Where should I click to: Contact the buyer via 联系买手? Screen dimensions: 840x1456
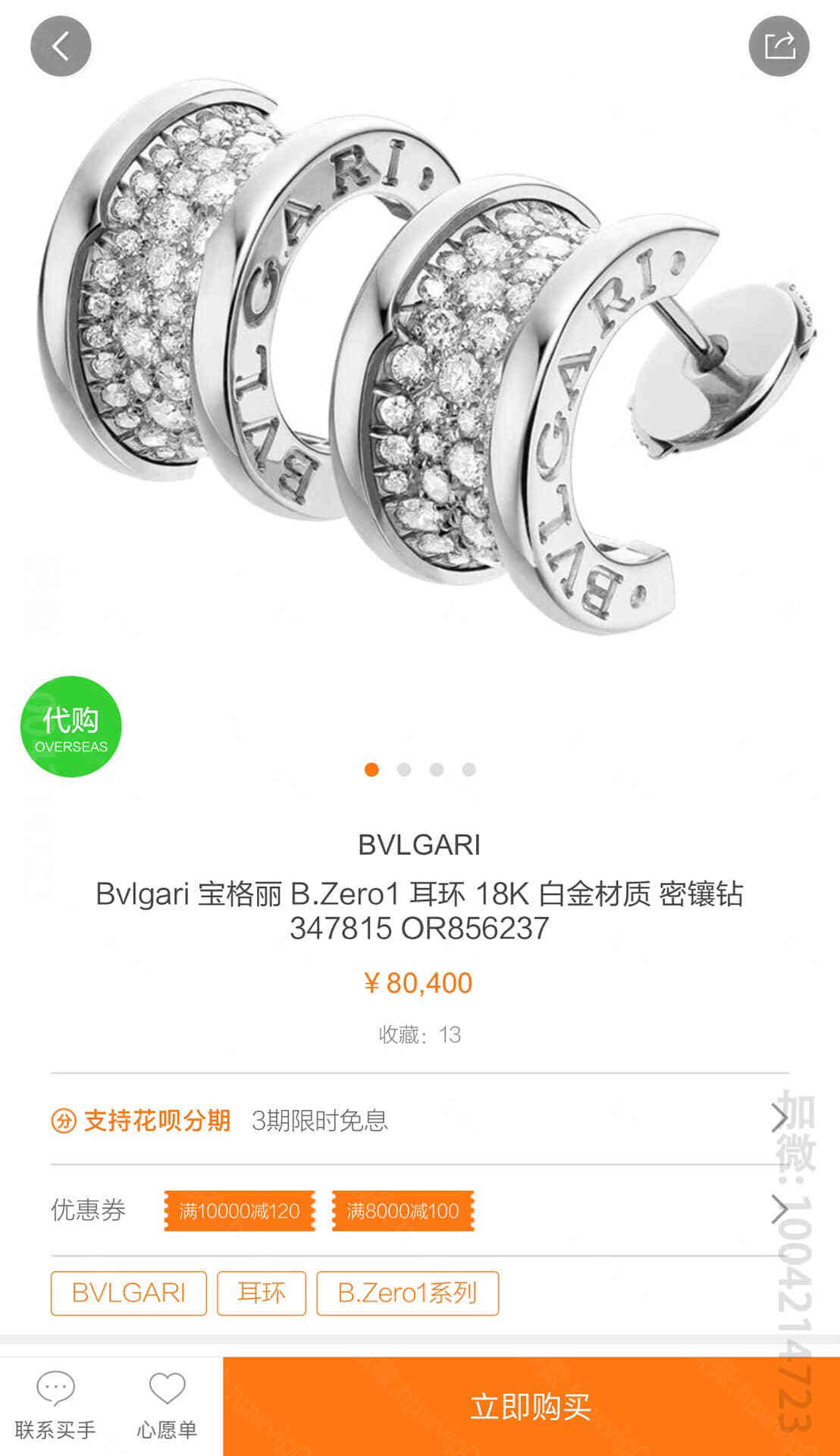click(55, 1406)
